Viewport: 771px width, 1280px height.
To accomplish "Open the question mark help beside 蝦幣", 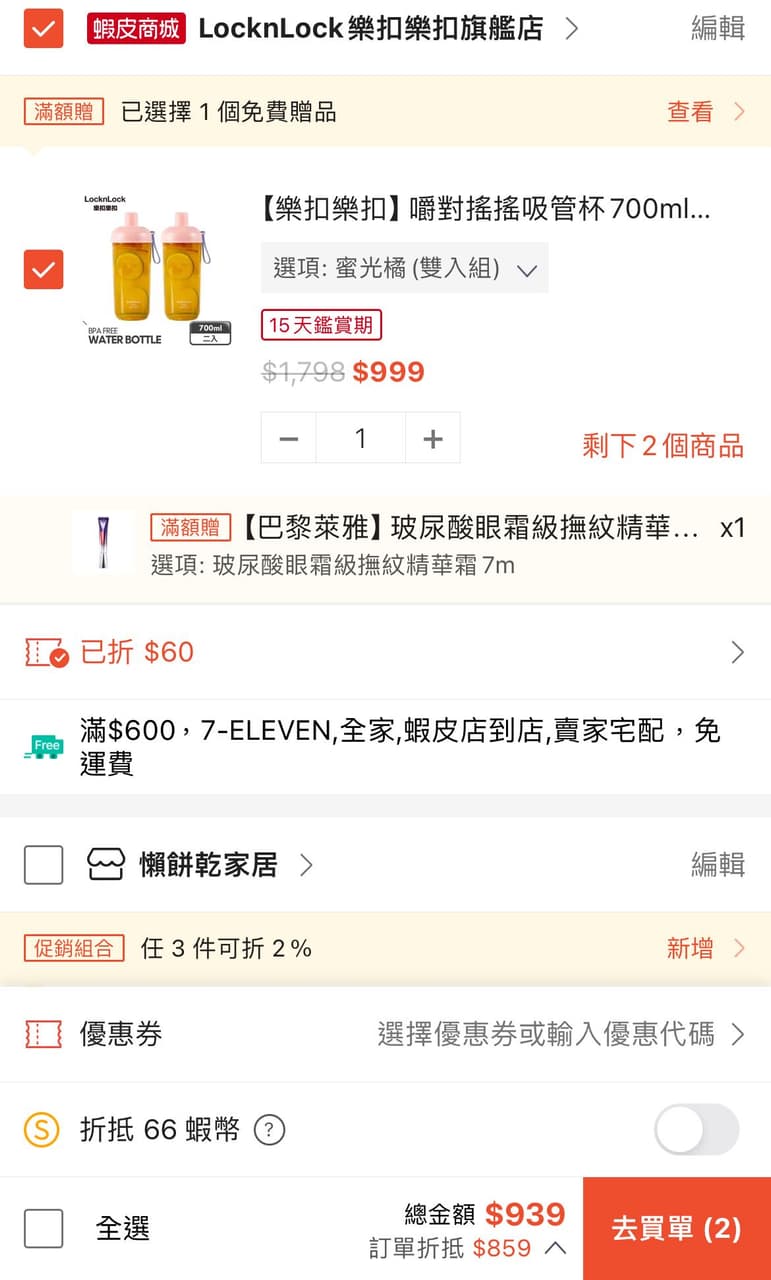I will tap(267, 1129).
